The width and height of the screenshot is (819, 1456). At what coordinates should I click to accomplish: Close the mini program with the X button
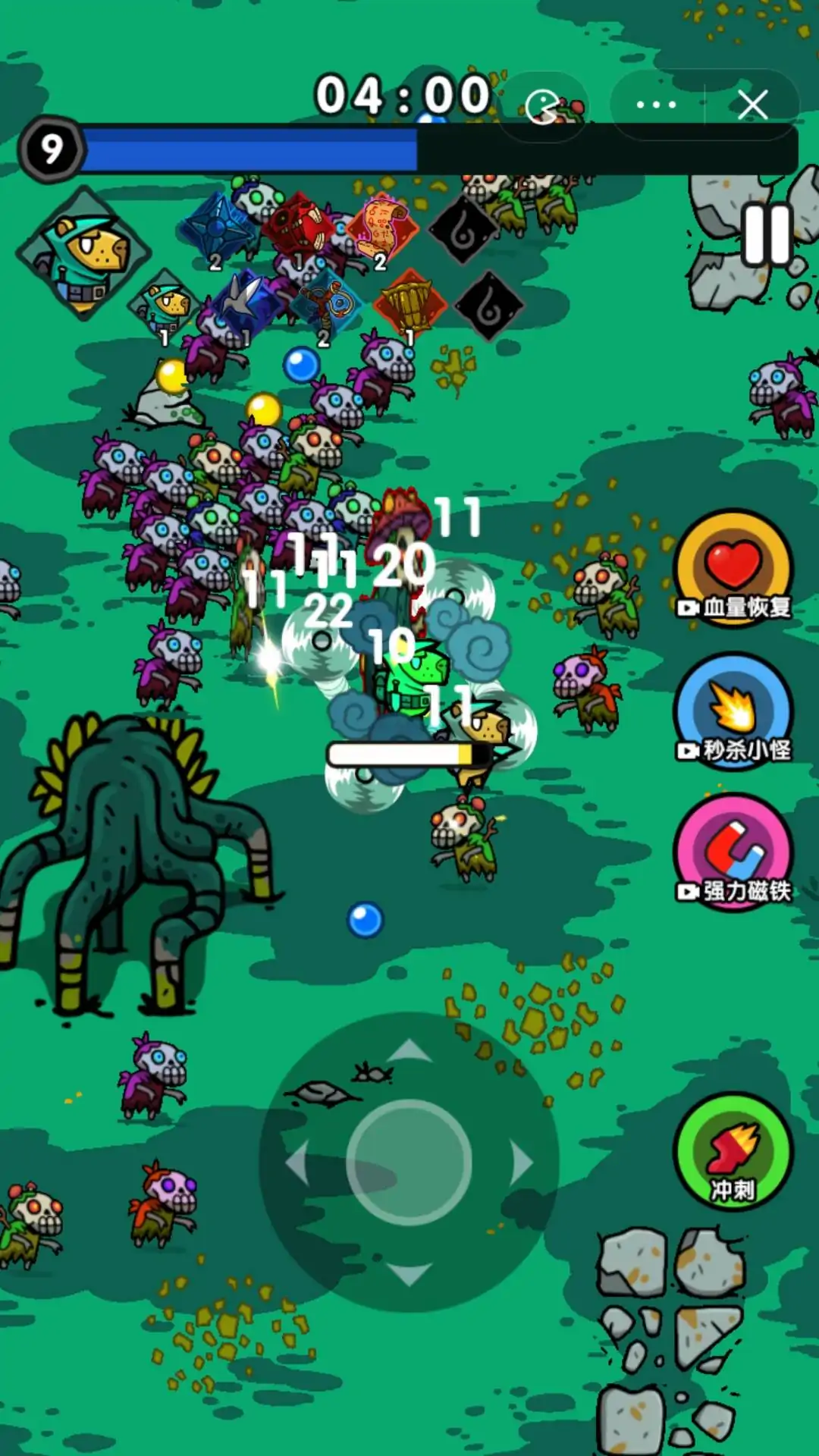(x=752, y=105)
